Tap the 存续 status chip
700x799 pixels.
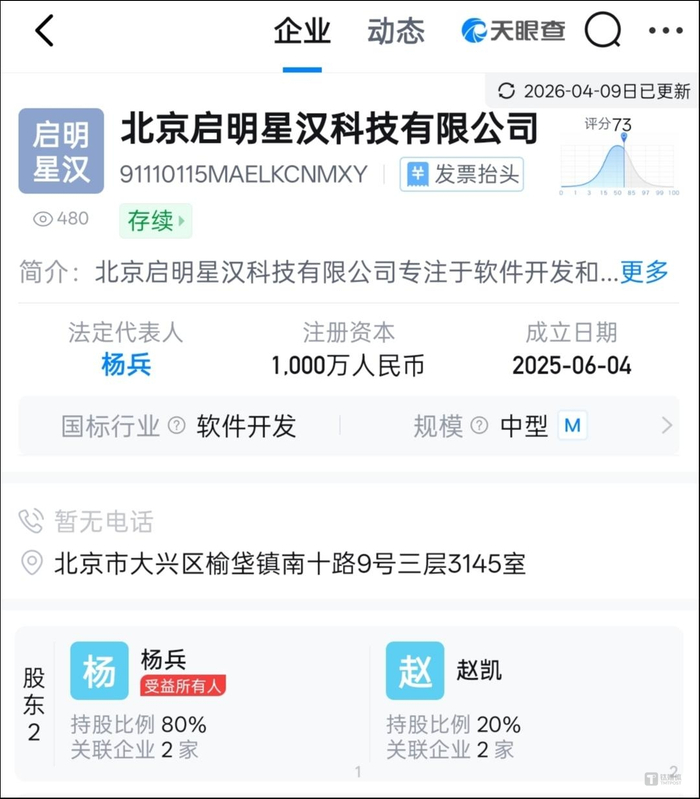(x=155, y=221)
